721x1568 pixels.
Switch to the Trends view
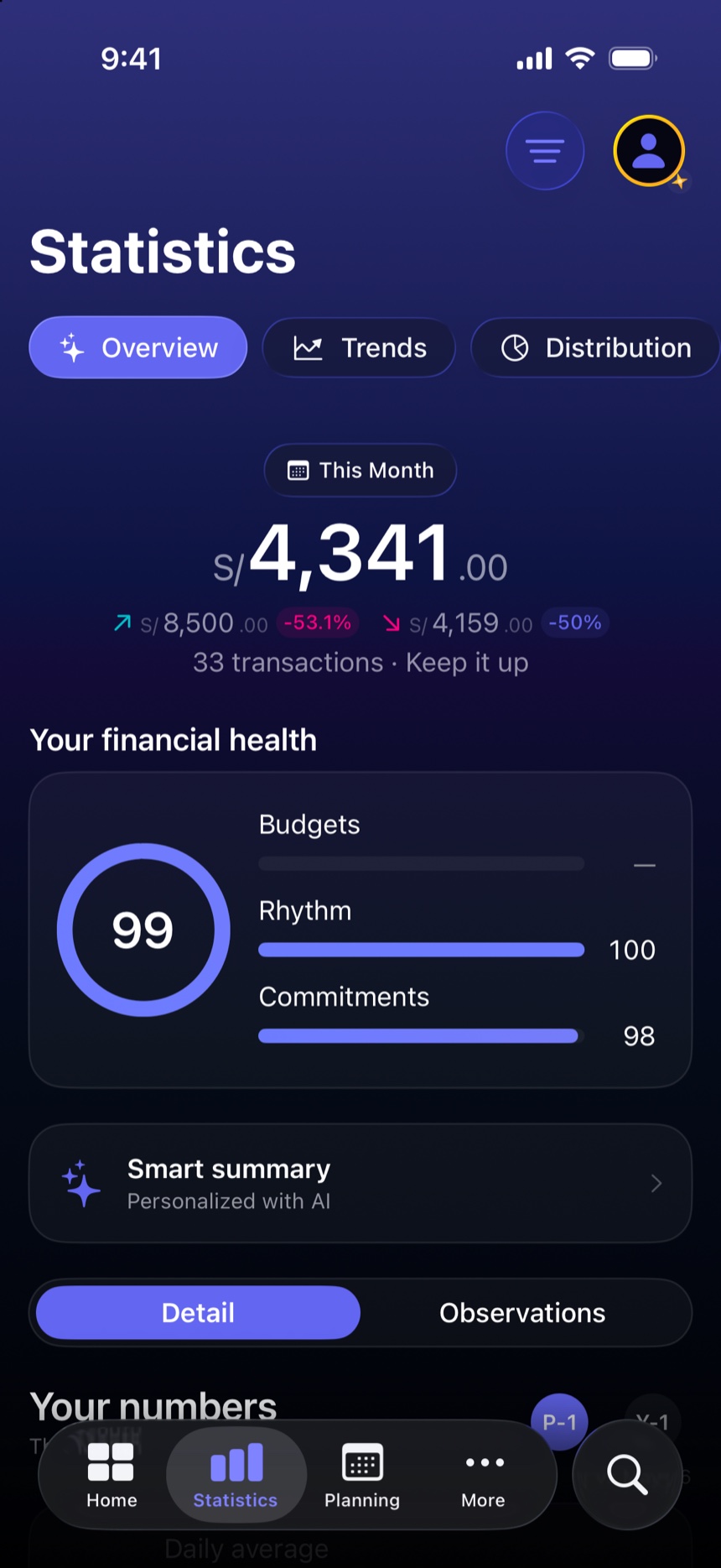click(x=359, y=347)
